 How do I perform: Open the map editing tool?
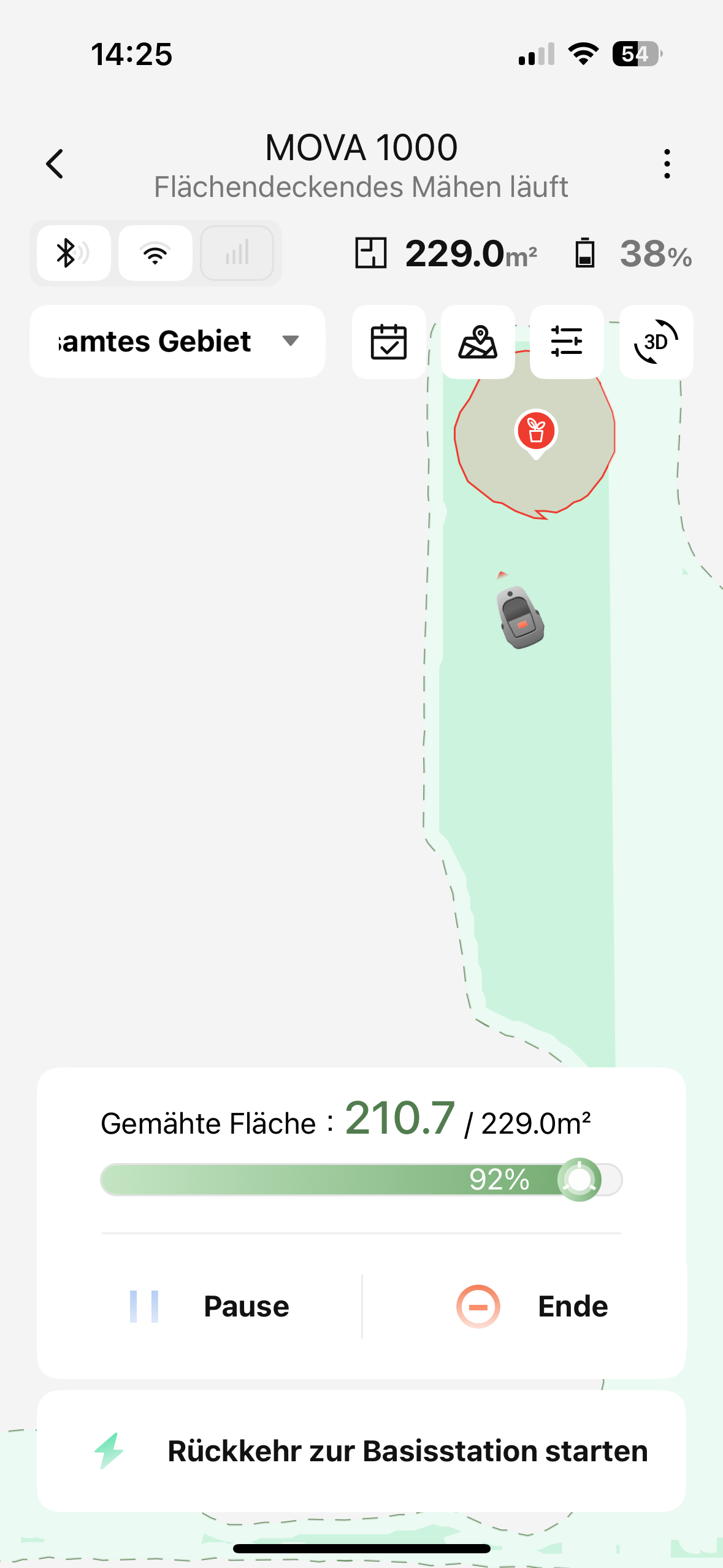point(478,342)
